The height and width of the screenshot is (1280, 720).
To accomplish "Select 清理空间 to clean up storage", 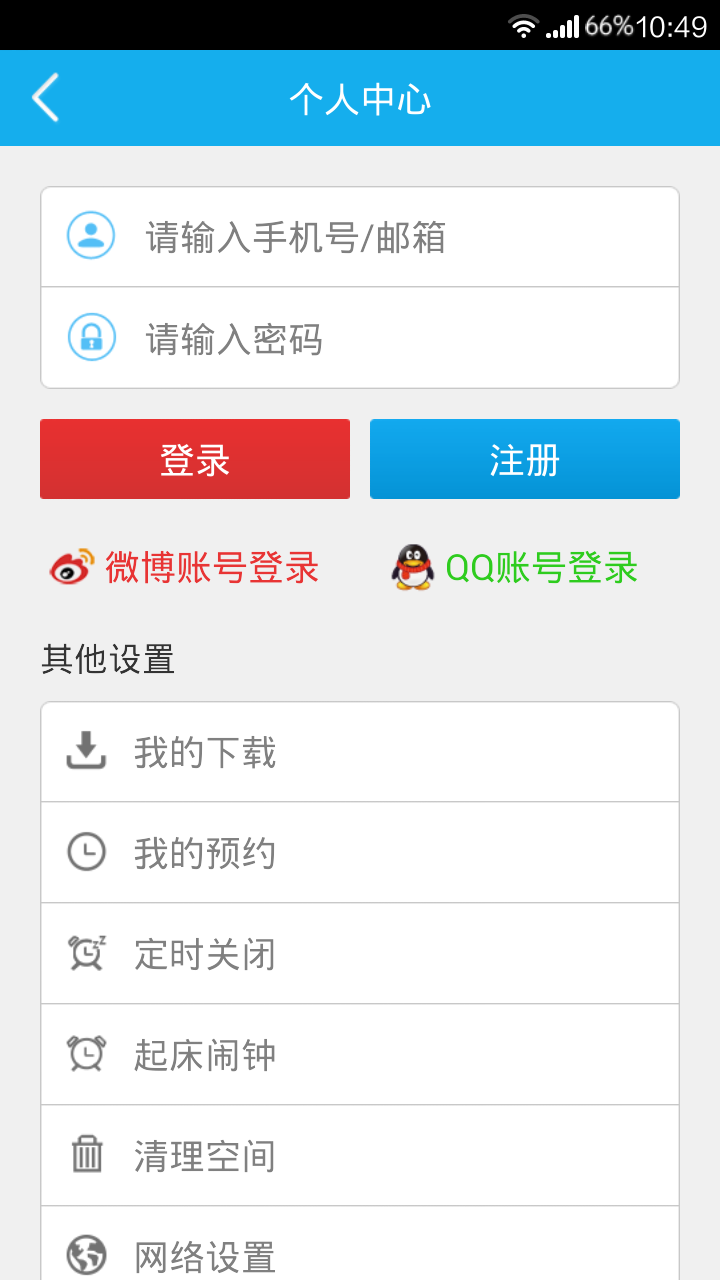I will tap(360, 1156).
